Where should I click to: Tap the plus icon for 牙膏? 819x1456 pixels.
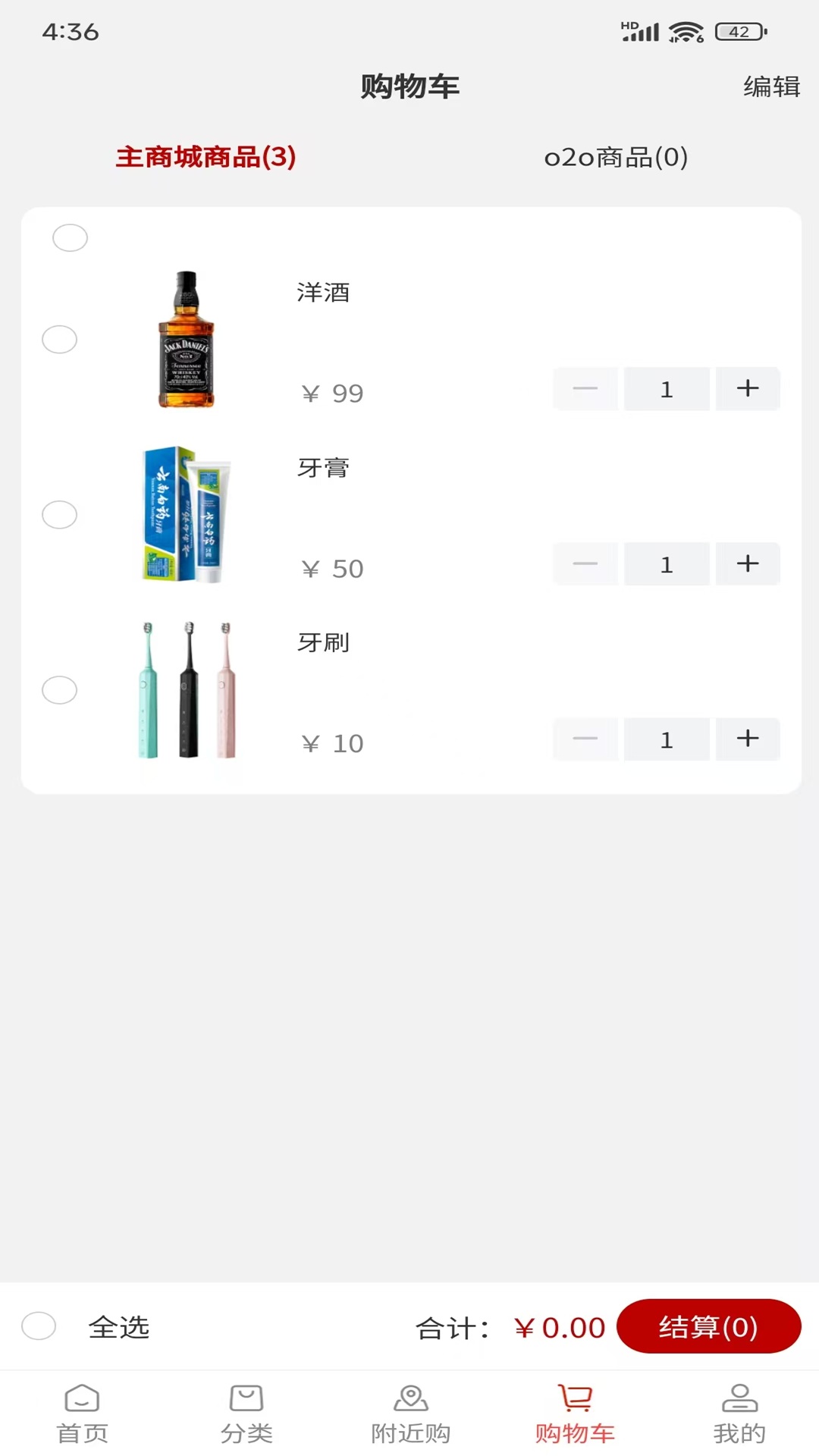point(748,564)
